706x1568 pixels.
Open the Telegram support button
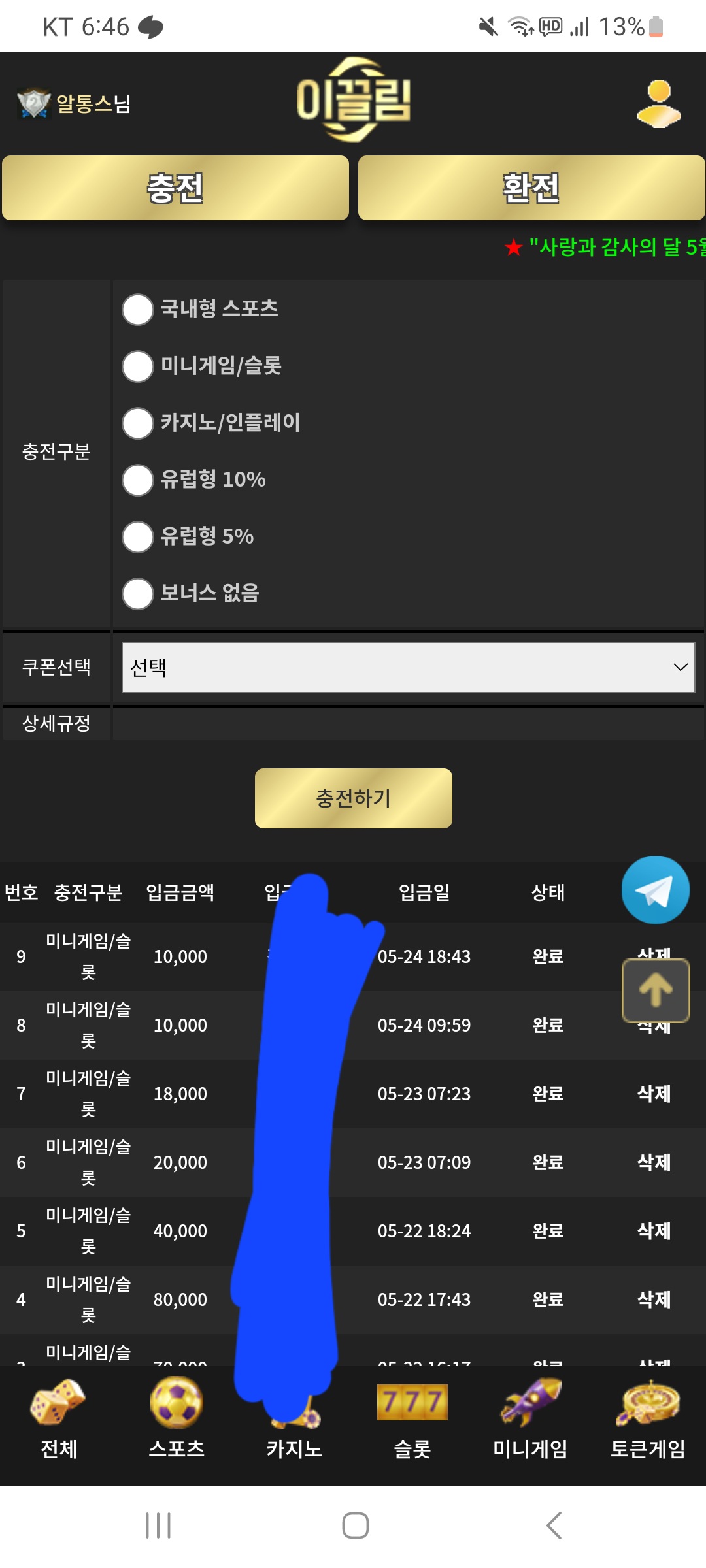point(655,890)
